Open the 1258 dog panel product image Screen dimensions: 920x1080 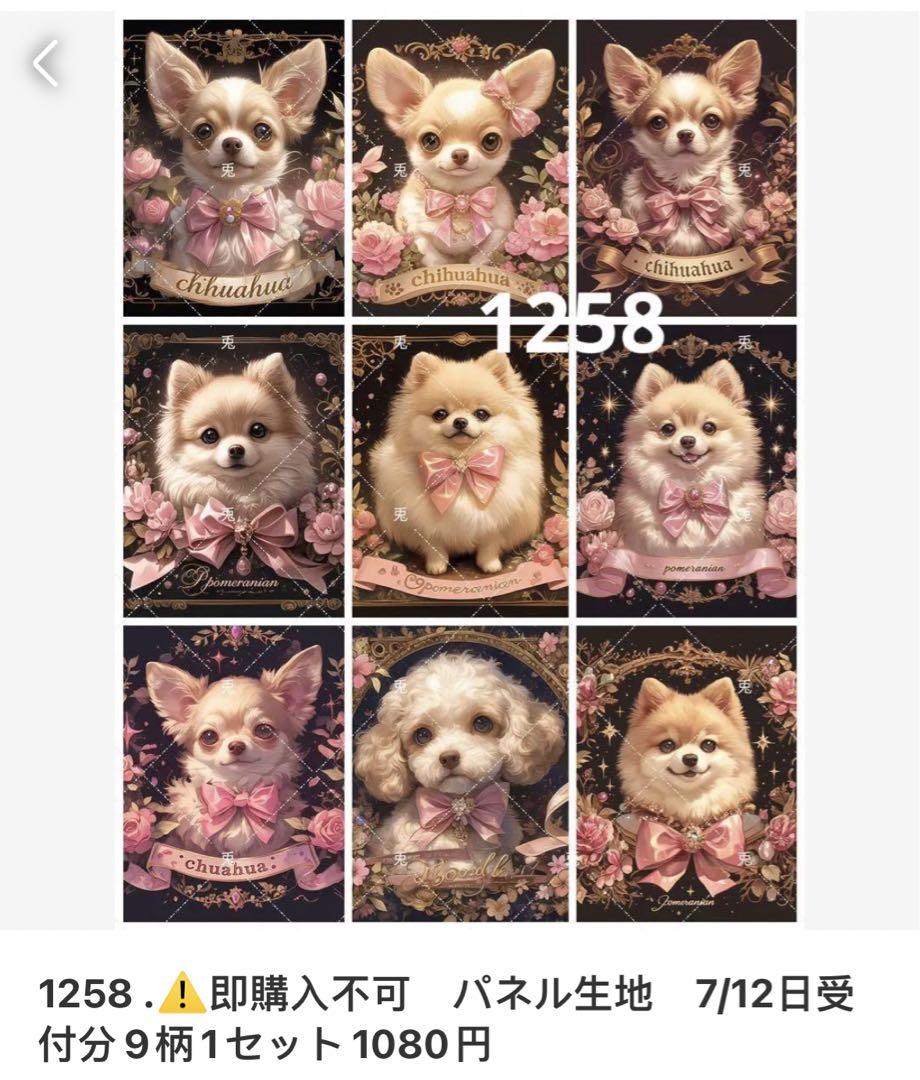point(460,470)
